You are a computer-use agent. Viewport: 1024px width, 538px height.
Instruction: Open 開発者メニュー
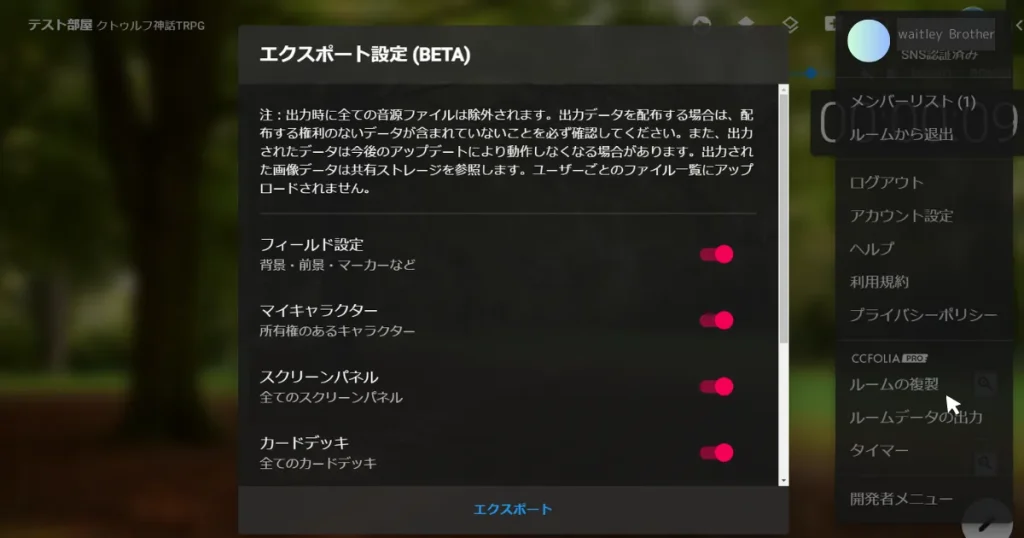(x=901, y=498)
